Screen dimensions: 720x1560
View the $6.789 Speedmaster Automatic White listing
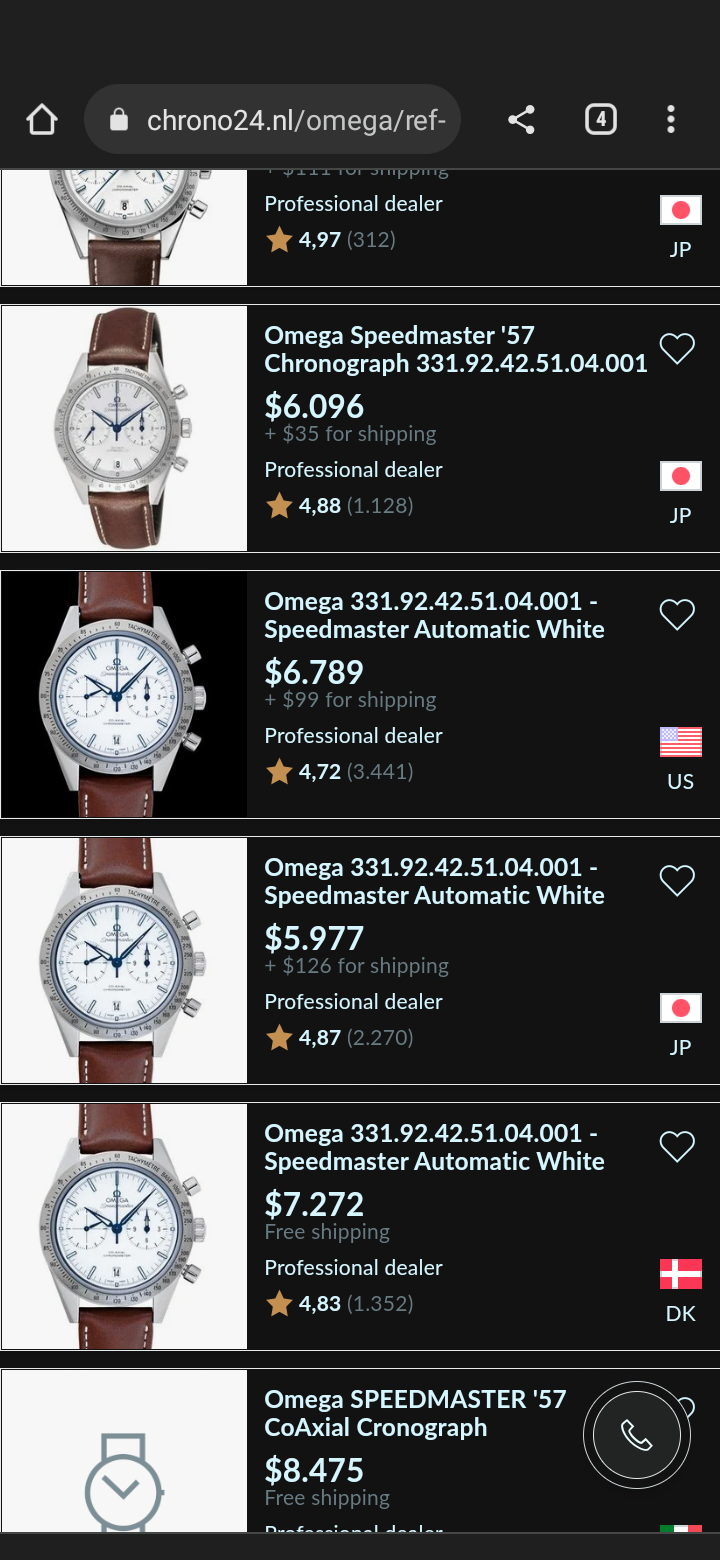tap(434, 615)
